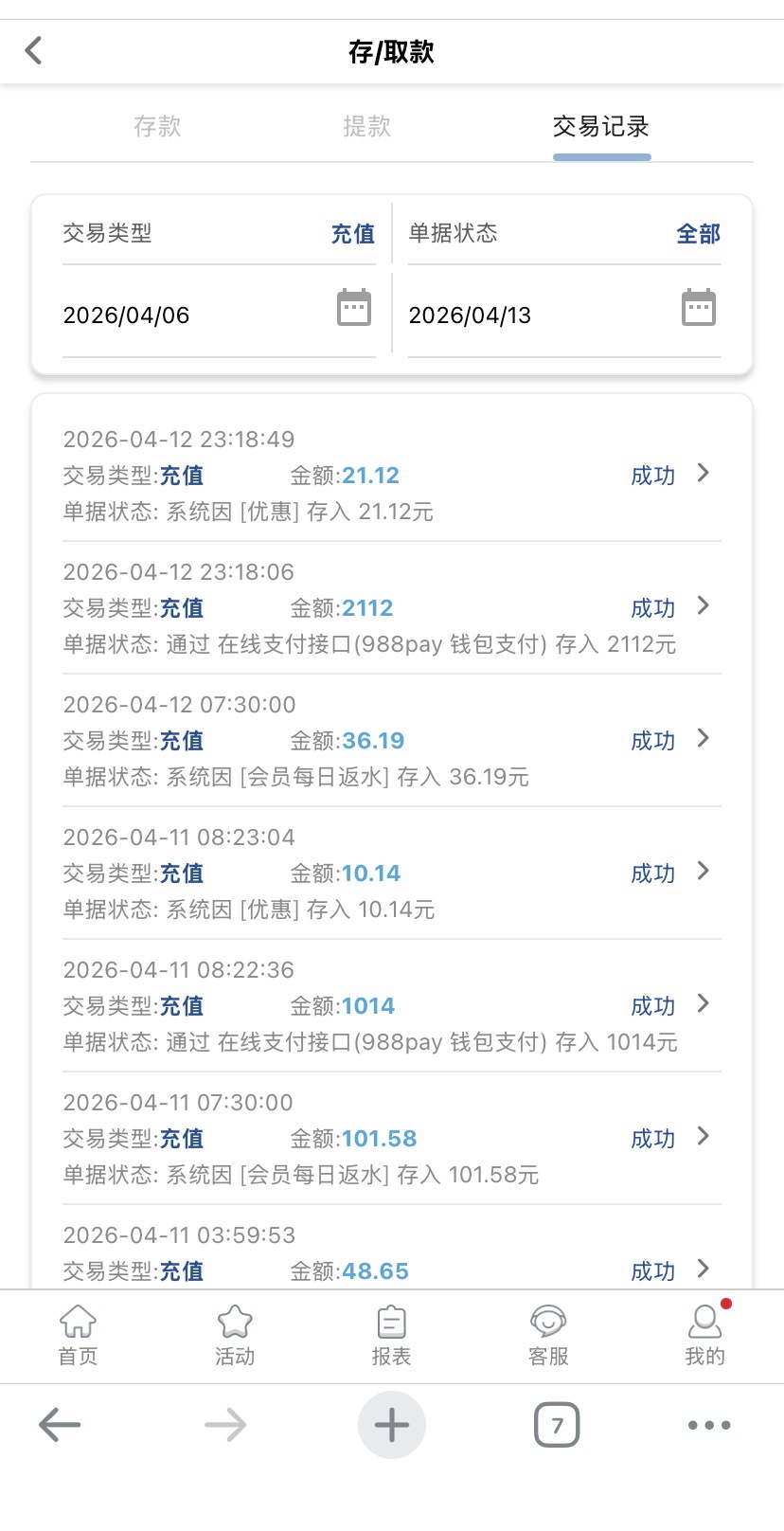Go to the 首页 tab
This screenshot has width=784, height=1531.
point(78,1336)
